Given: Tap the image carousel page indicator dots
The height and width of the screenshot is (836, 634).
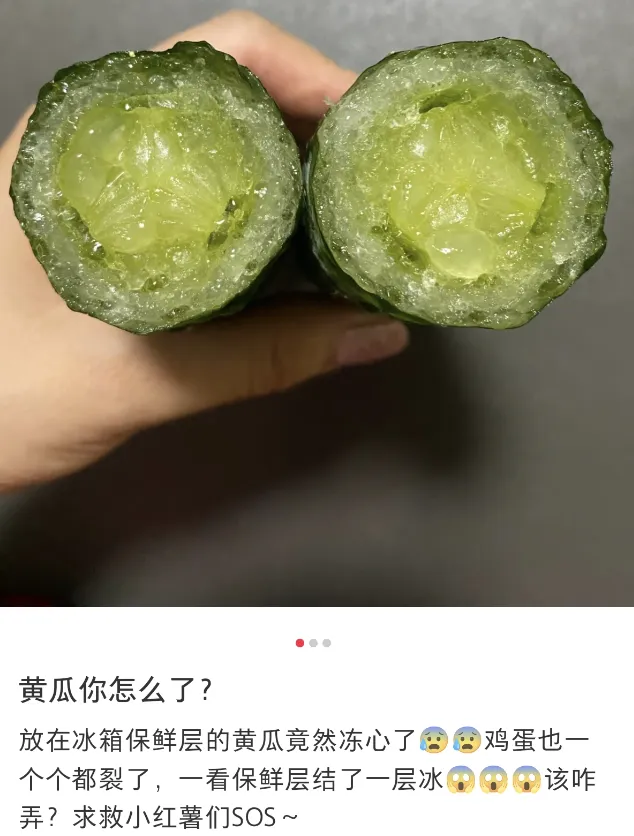Looking at the screenshot, I should tap(313, 643).
